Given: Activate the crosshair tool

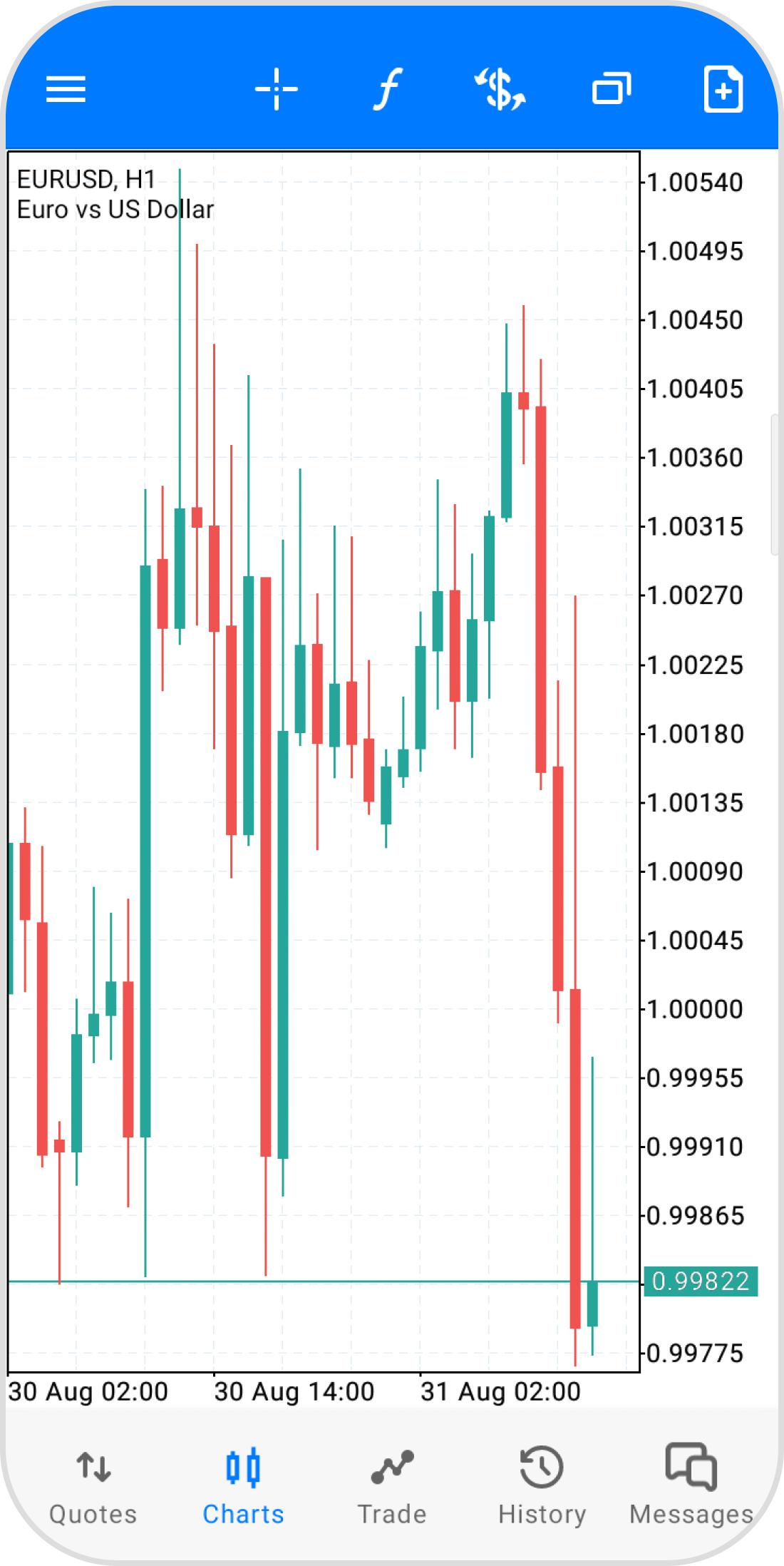Looking at the screenshot, I should 277,89.
